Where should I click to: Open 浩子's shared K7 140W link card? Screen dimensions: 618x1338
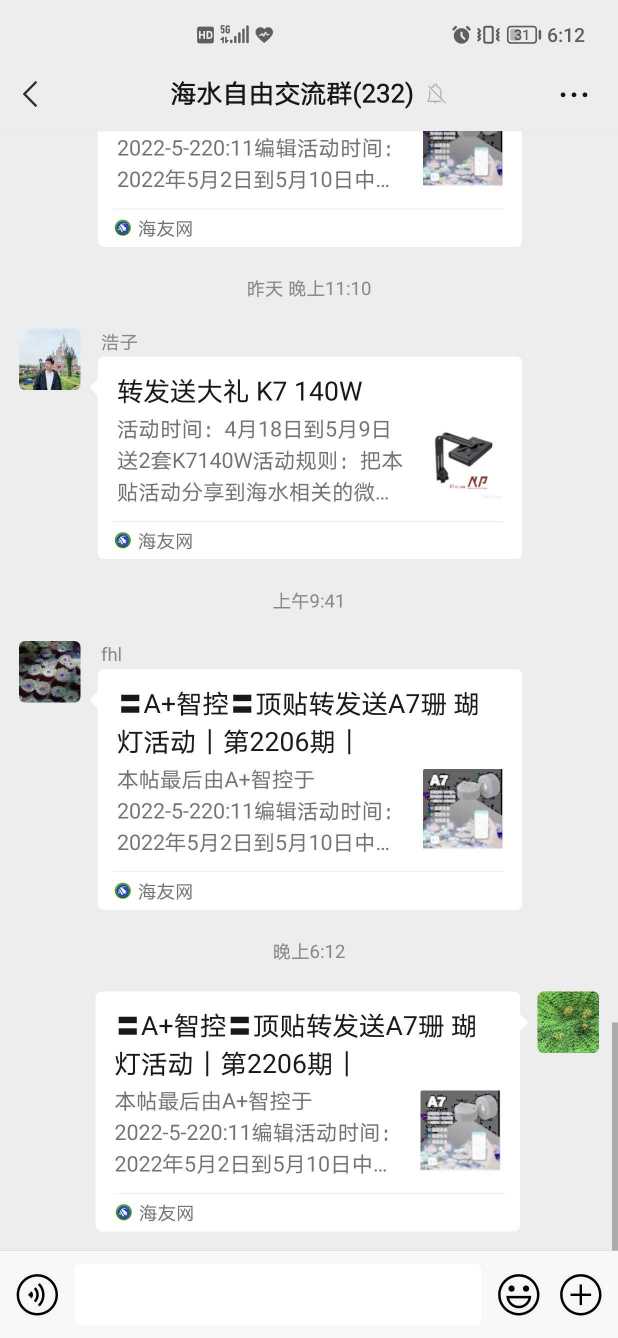309,457
